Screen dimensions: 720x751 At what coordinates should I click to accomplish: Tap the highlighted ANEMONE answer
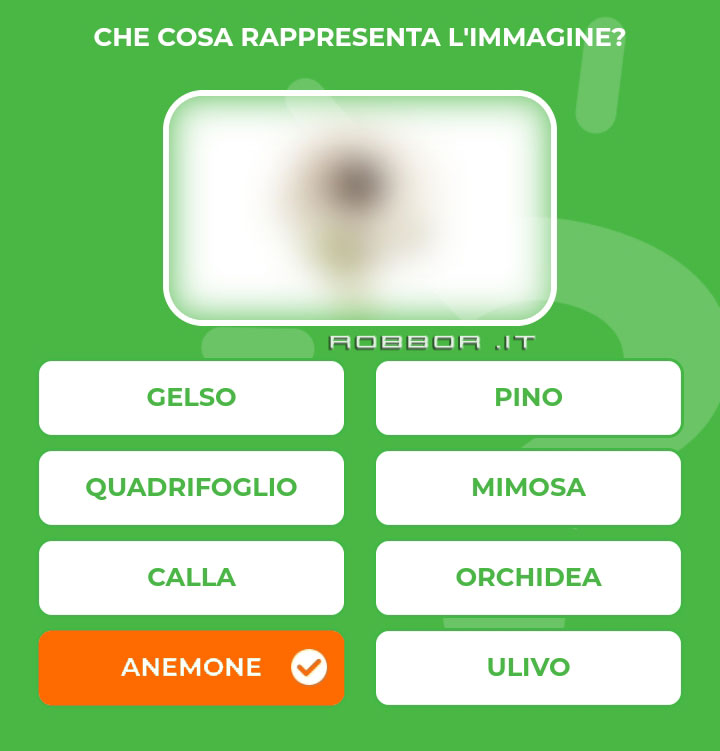[191, 668]
